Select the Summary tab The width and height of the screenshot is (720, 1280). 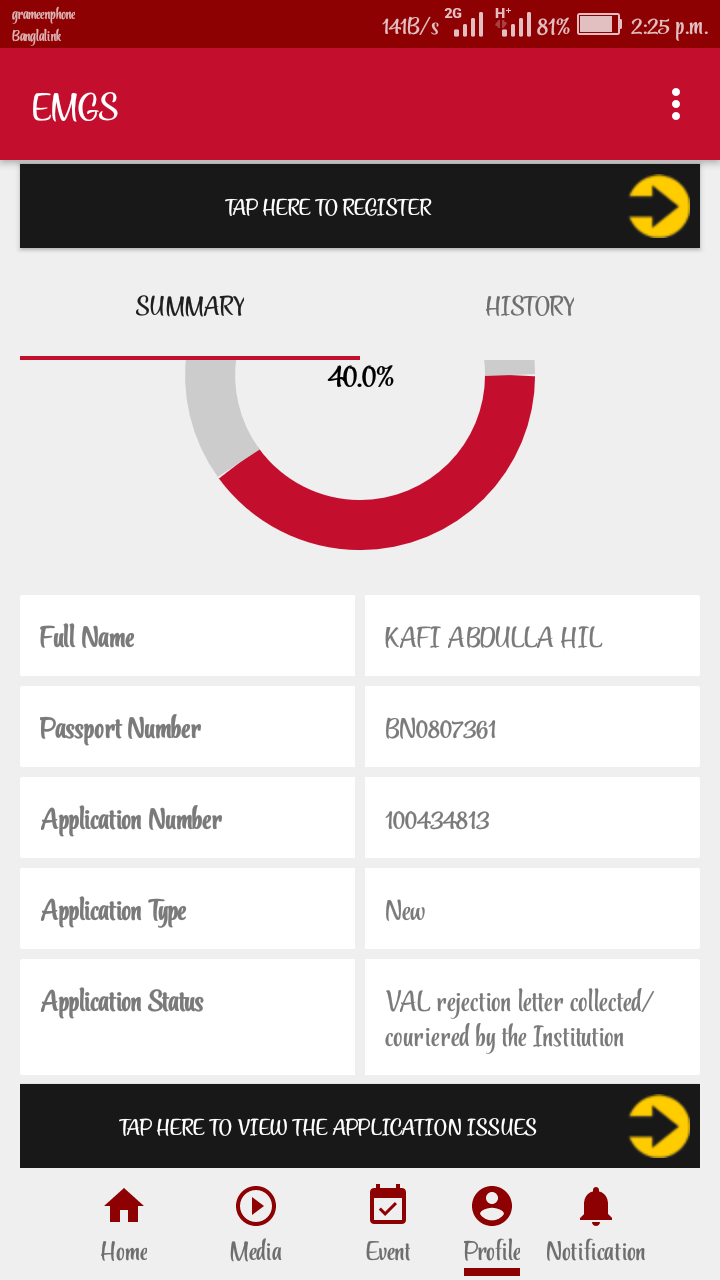[x=190, y=307]
